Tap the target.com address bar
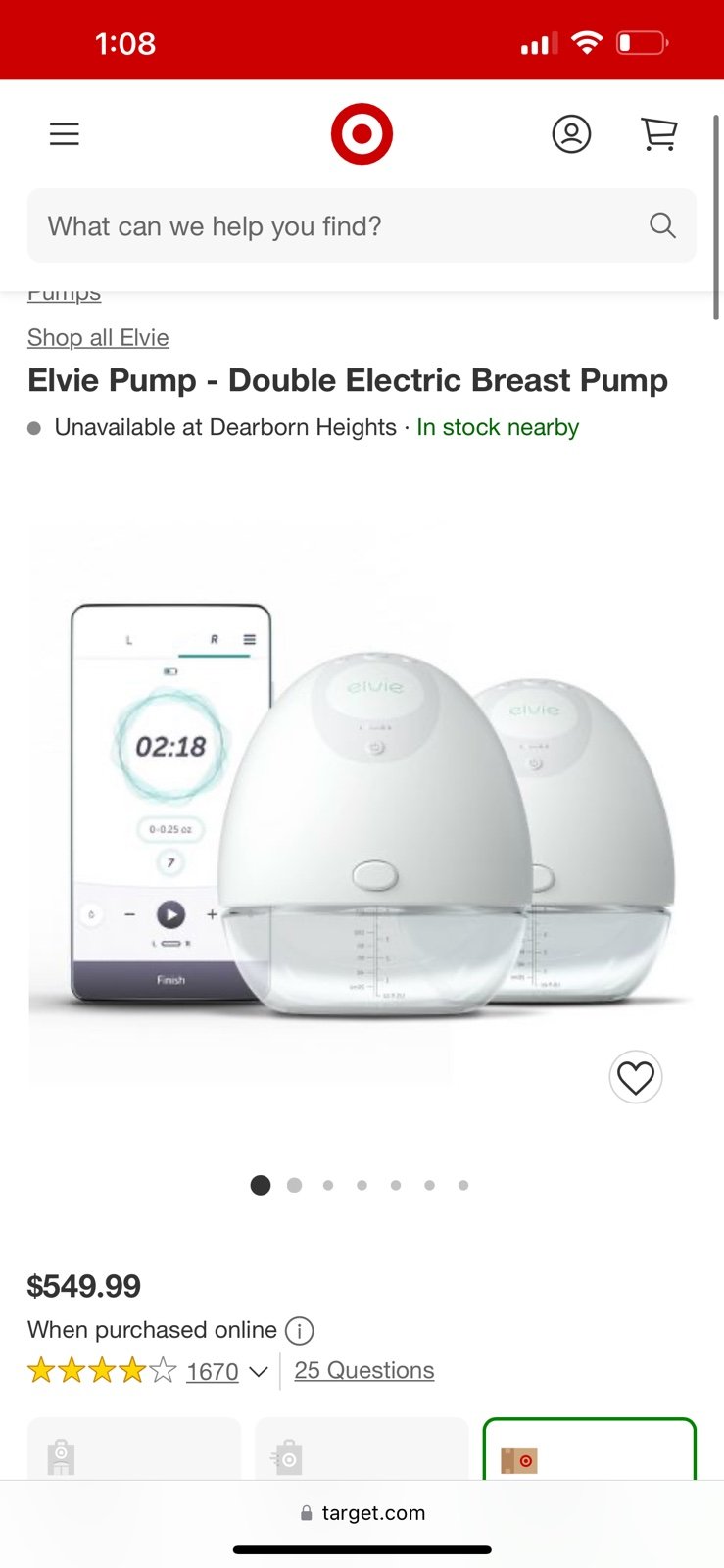Viewport: 724px width, 1568px height. tap(362, 1513)
